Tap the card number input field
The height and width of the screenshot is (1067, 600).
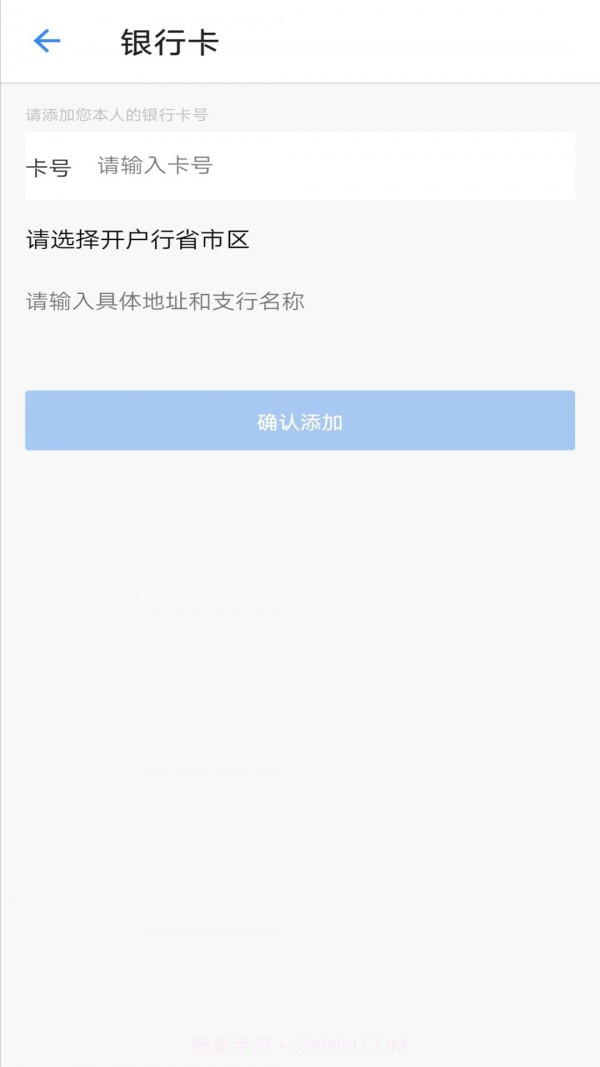(x=330, y=166)
